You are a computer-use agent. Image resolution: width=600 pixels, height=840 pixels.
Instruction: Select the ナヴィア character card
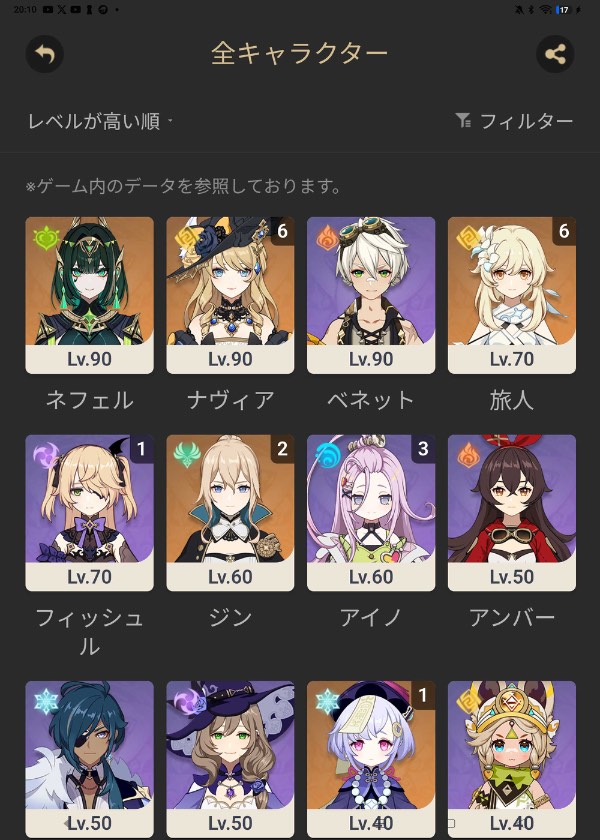pyautogui.click(x=230, y=295)
